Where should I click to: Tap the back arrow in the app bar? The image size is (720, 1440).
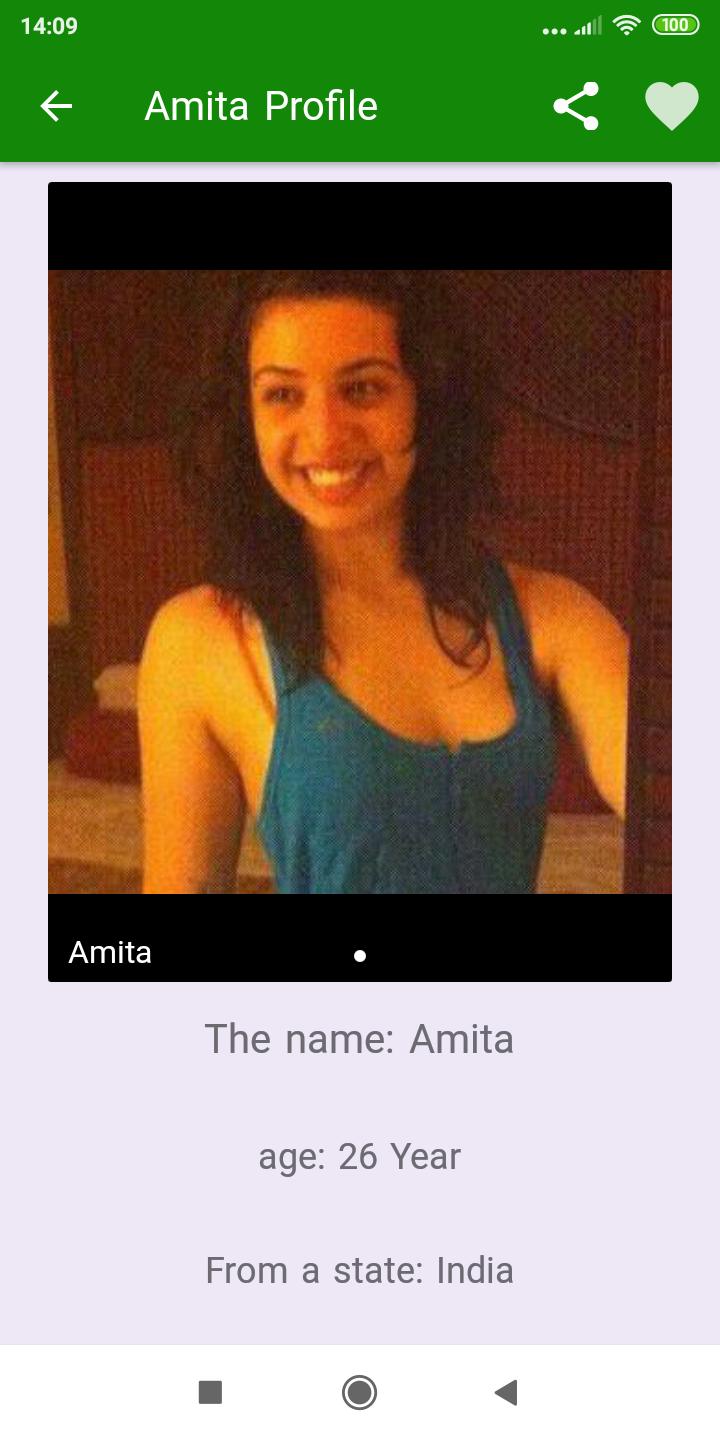pos(57,105)
